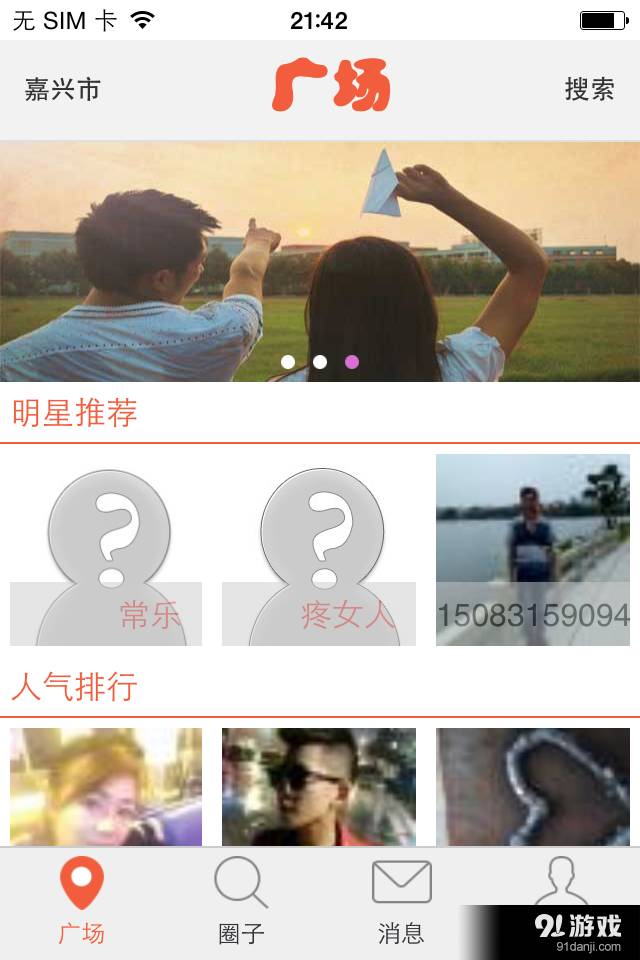Open the couple banner with paper plane
The width and height of the screenshot is (640, 960).
coord(320,260)
